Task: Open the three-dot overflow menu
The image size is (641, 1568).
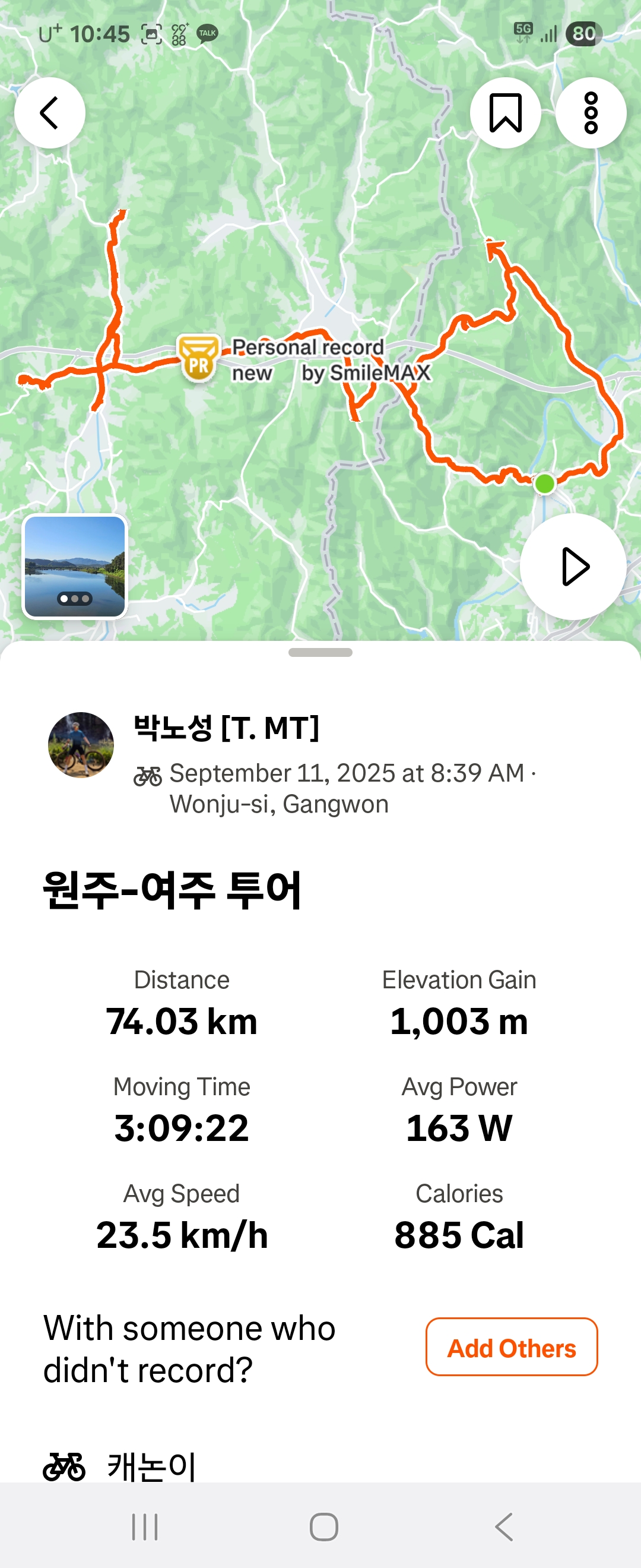Action: [591, 113]
